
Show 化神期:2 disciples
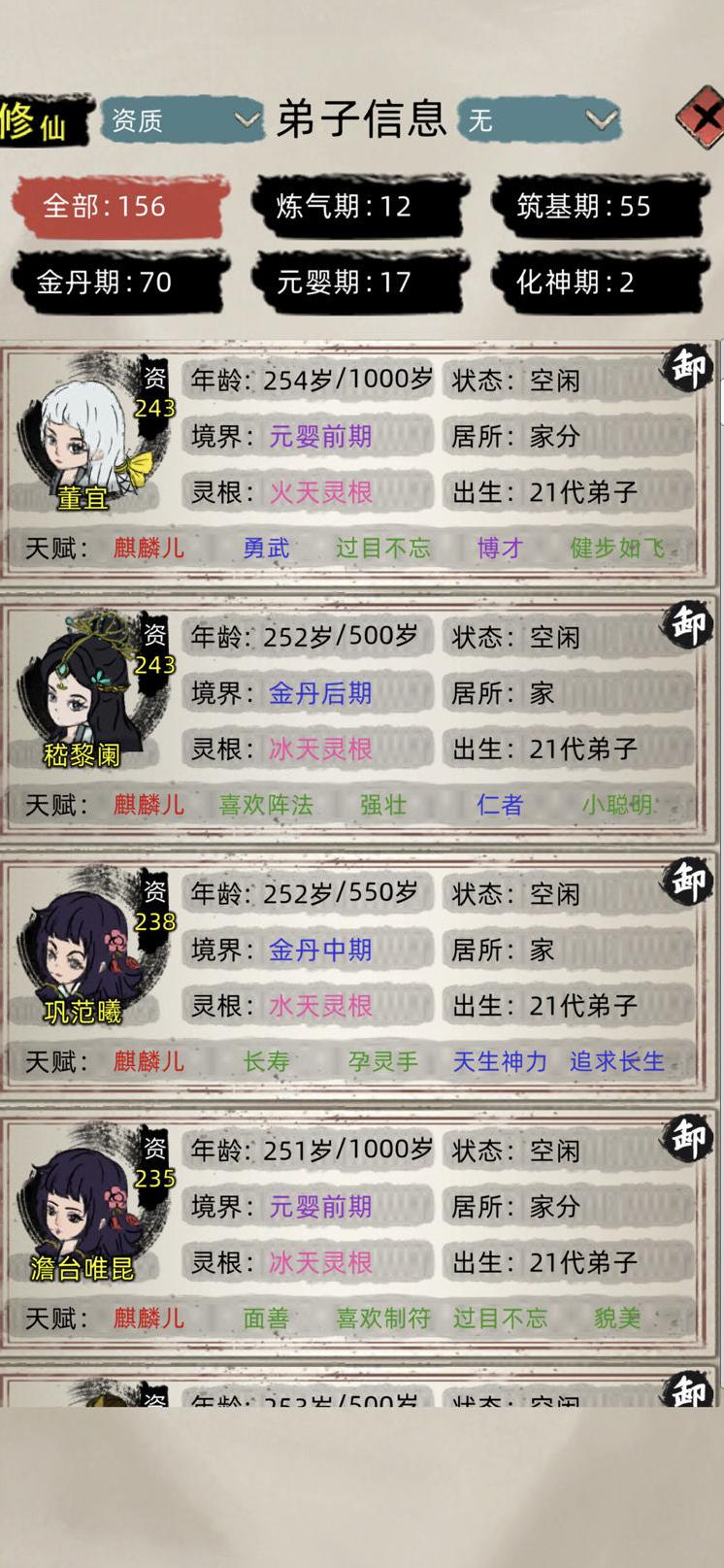(599, 282)
